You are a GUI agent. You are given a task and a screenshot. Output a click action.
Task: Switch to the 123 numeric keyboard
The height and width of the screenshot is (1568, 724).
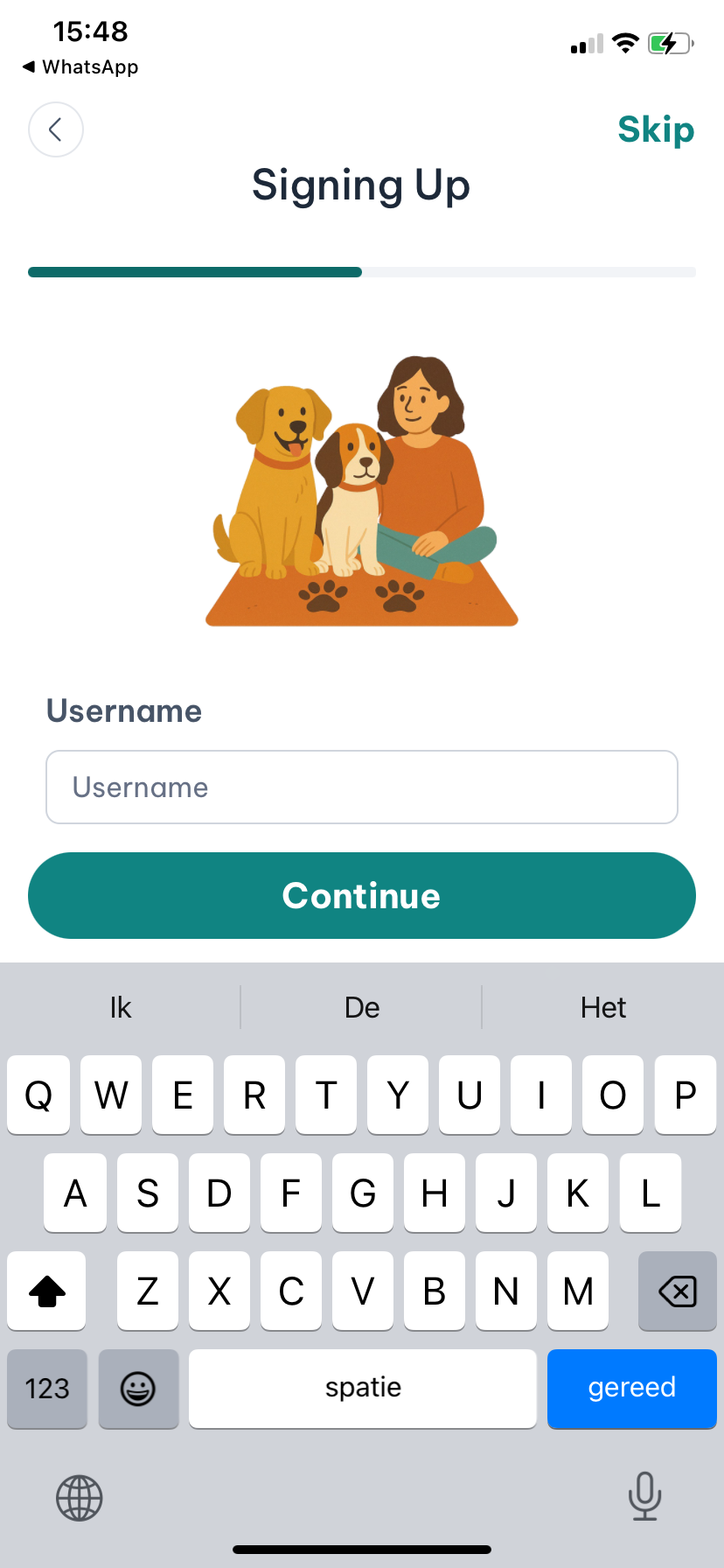(x=47, y=1388)
